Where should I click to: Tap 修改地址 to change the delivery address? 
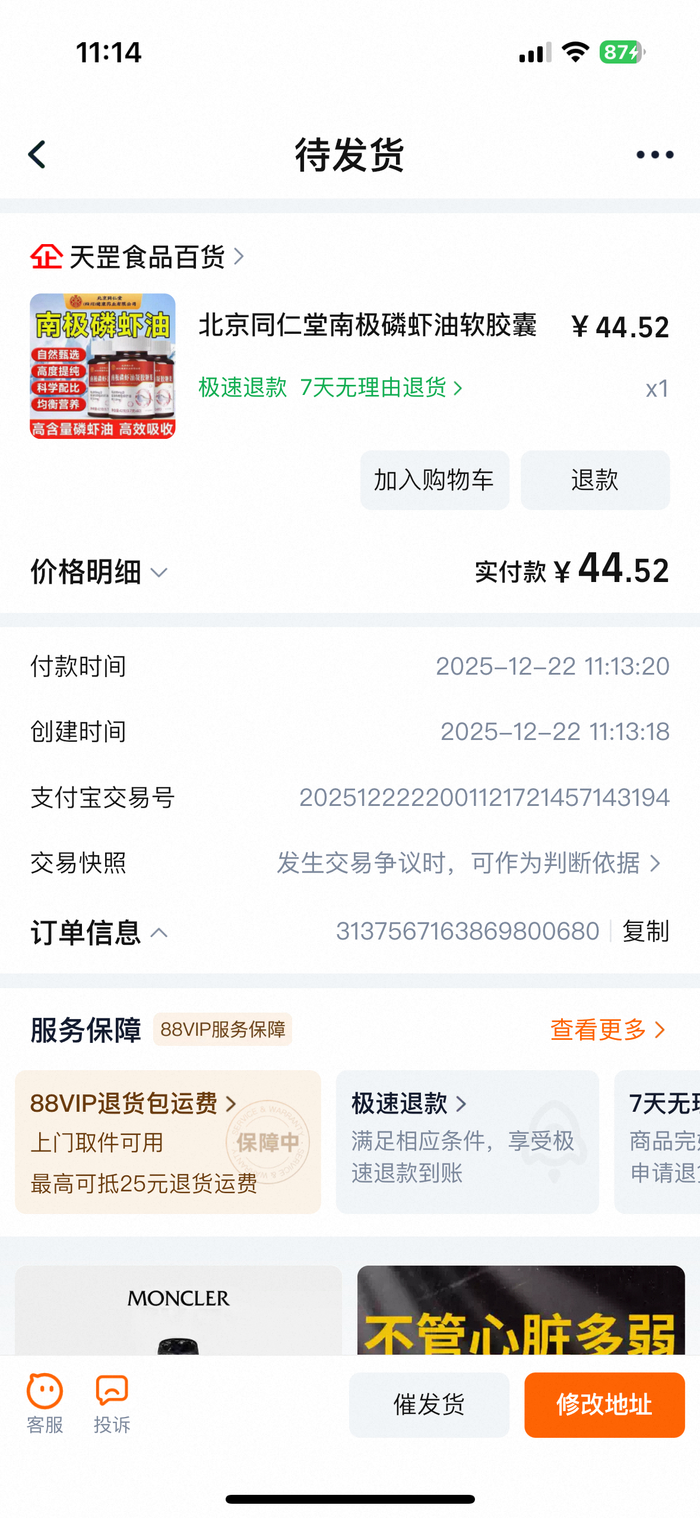(x=604, y=1405)
